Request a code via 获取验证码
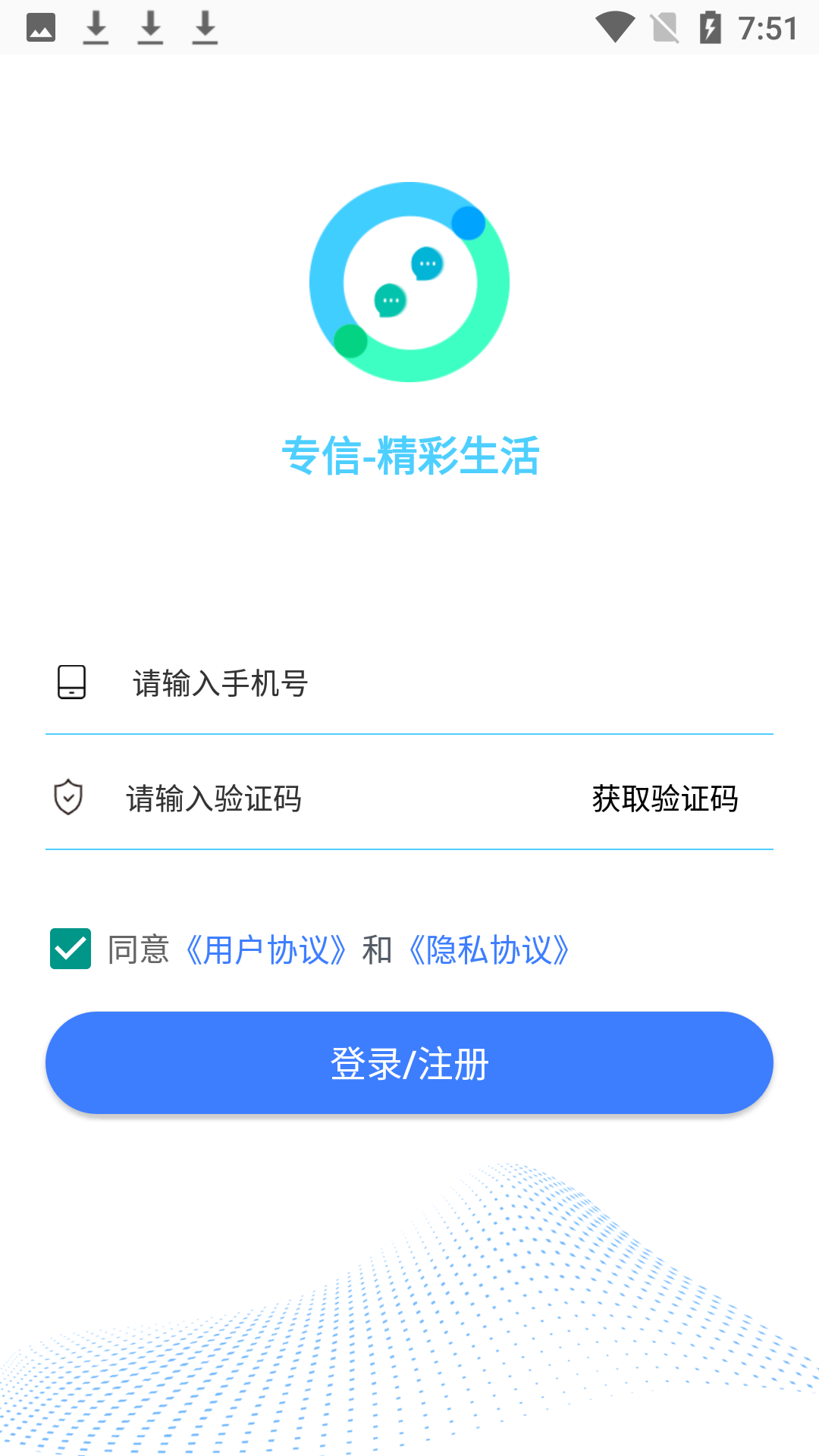Image resolution: width=819 pixels, height=1456 pixels. pyautogui.click(x=664, y=799)
